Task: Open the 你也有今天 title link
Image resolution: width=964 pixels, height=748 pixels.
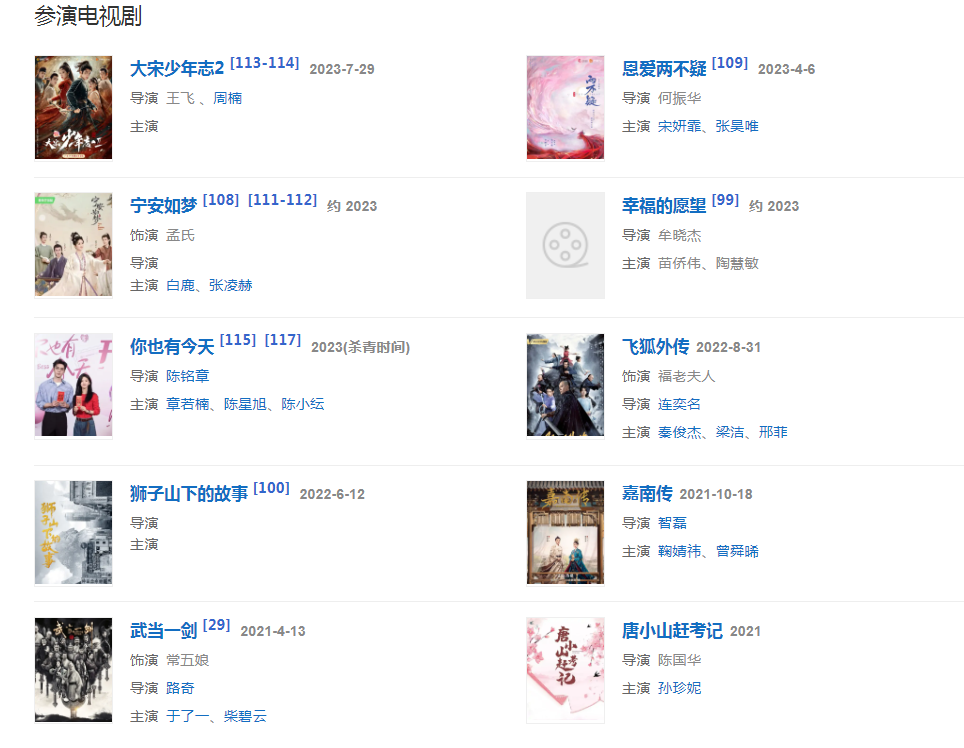Action: coord(172,347)
